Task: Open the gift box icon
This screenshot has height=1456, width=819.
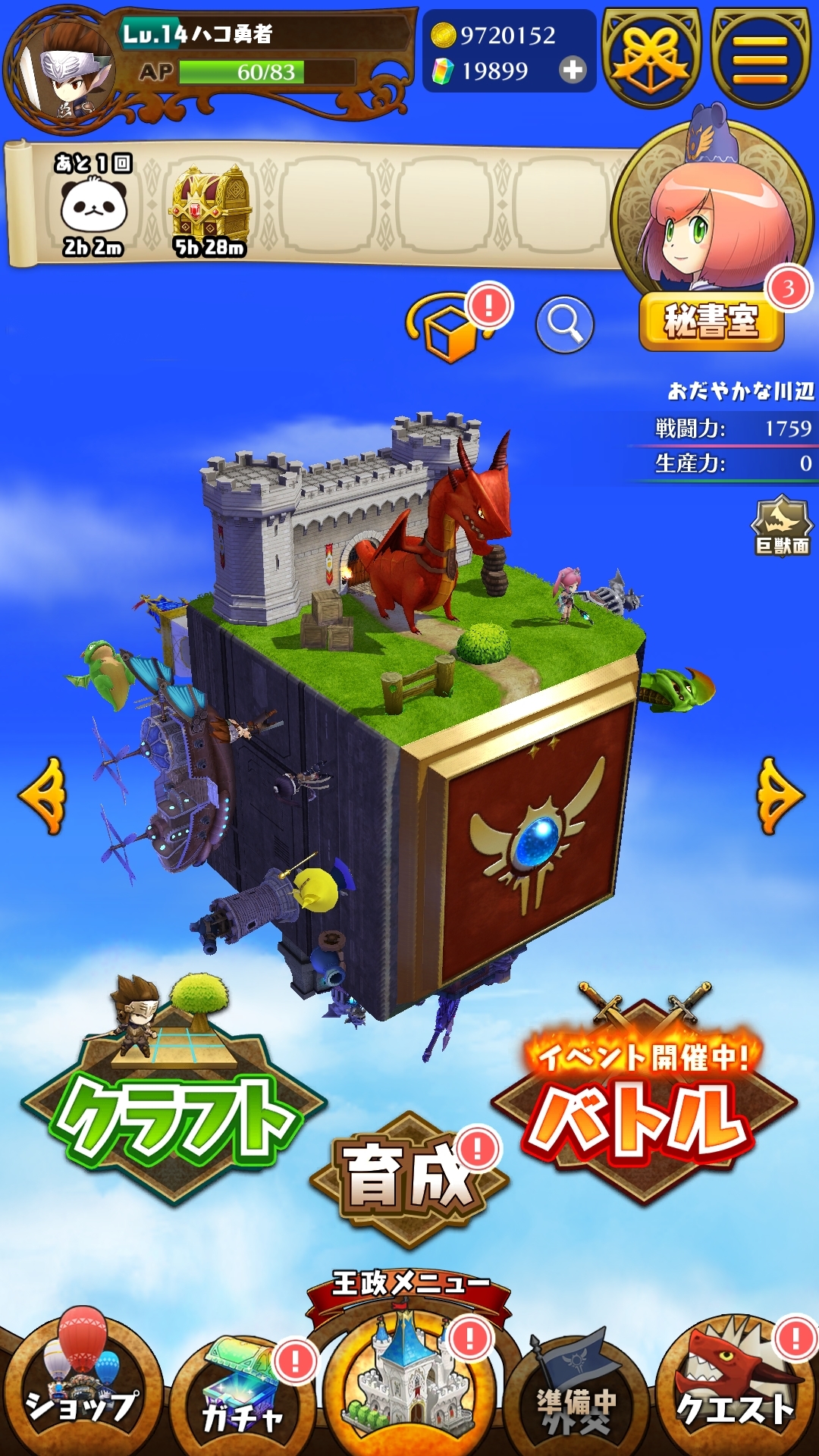Action: pos(651,58)
